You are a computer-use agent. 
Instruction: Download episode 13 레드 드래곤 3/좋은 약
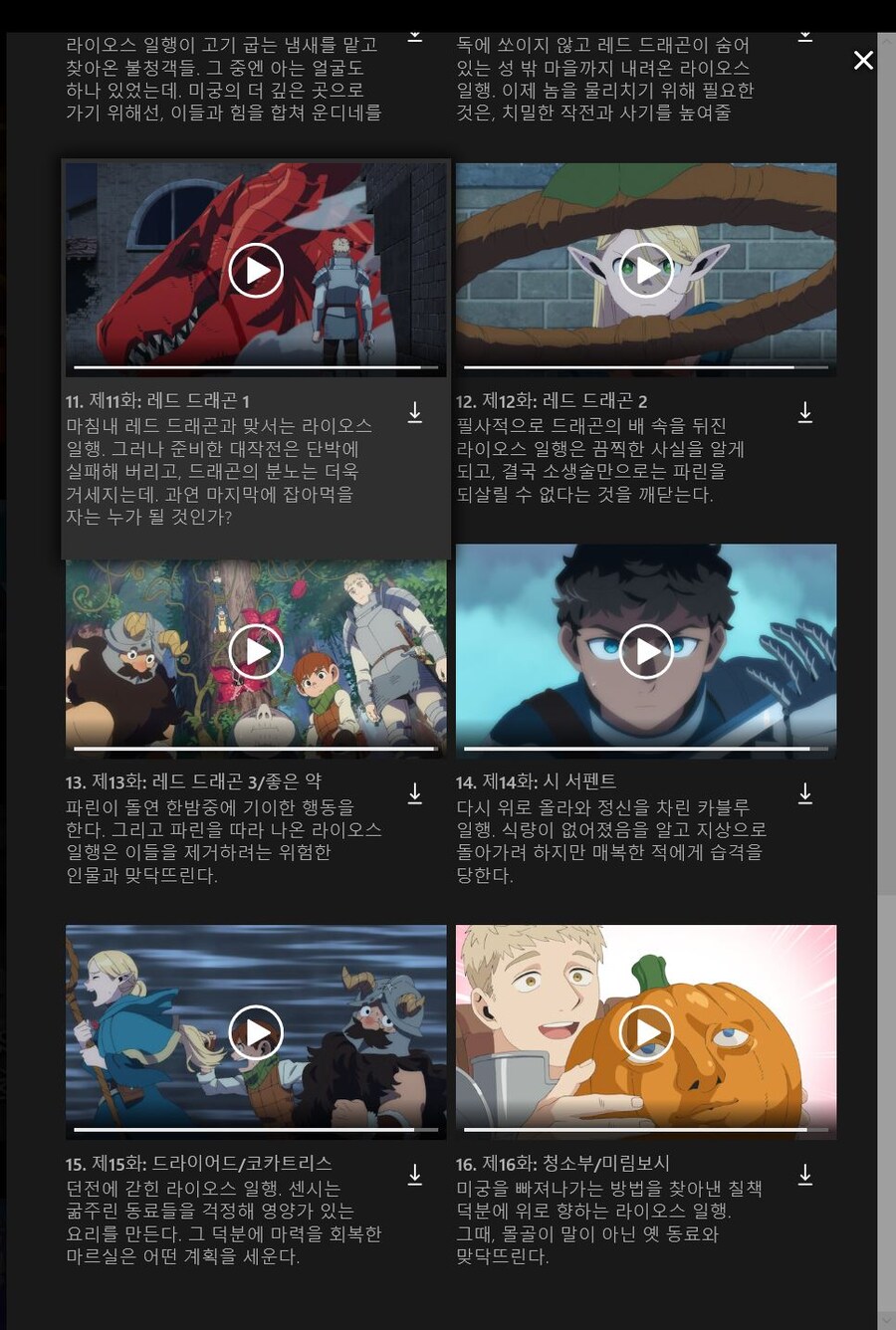(x=415, y=793)
